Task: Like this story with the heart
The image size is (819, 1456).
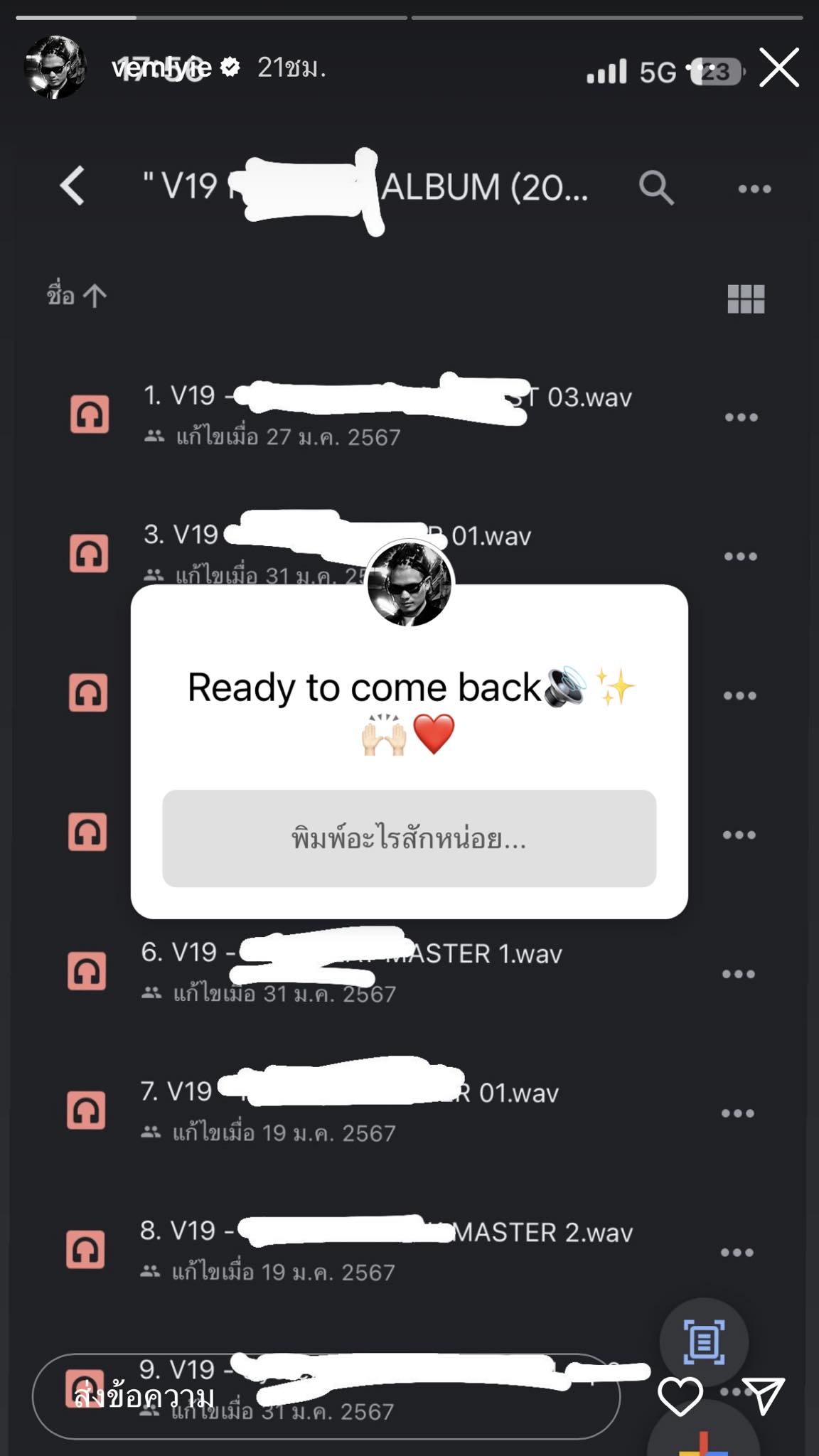Action: click(x=680, y=1396)
